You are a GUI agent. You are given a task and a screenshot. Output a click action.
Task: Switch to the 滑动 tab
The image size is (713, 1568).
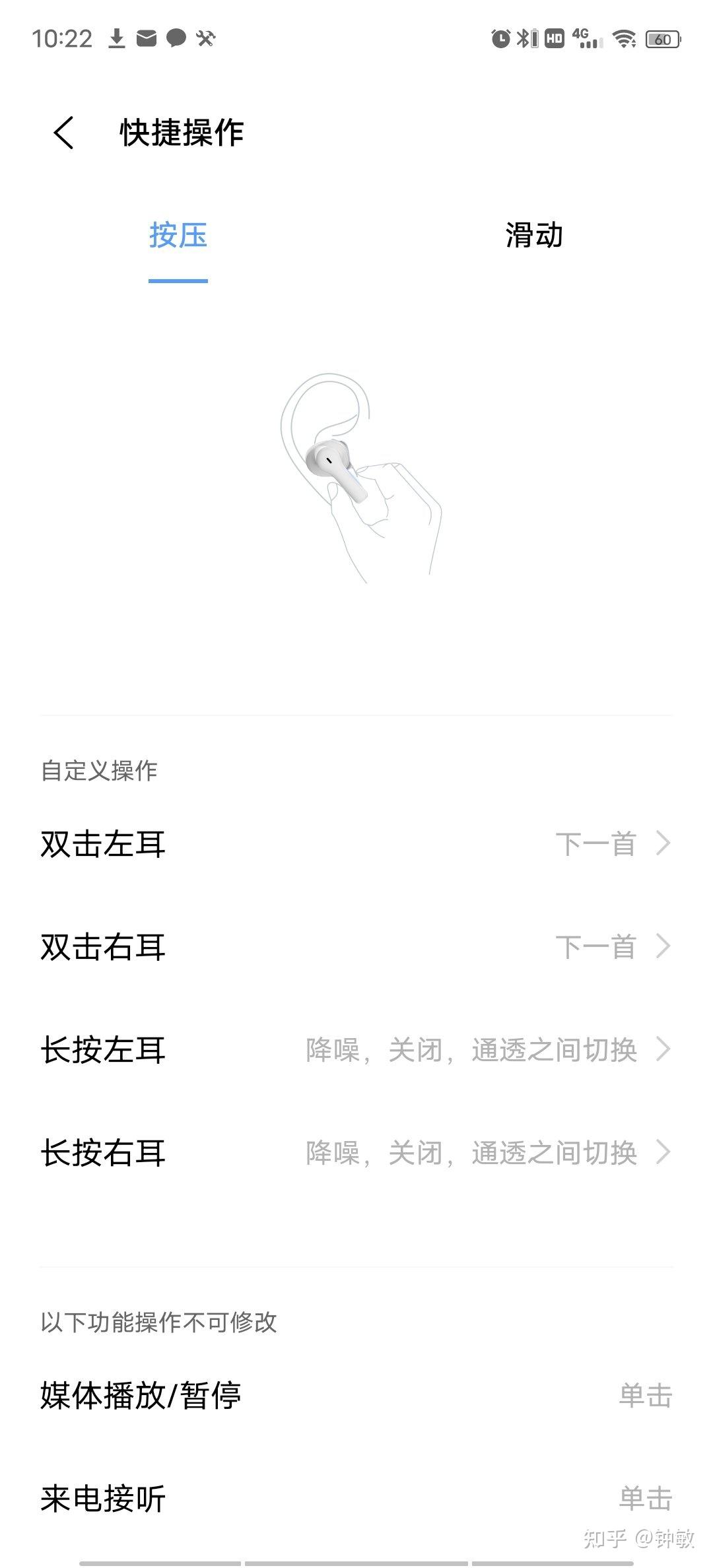534,236
